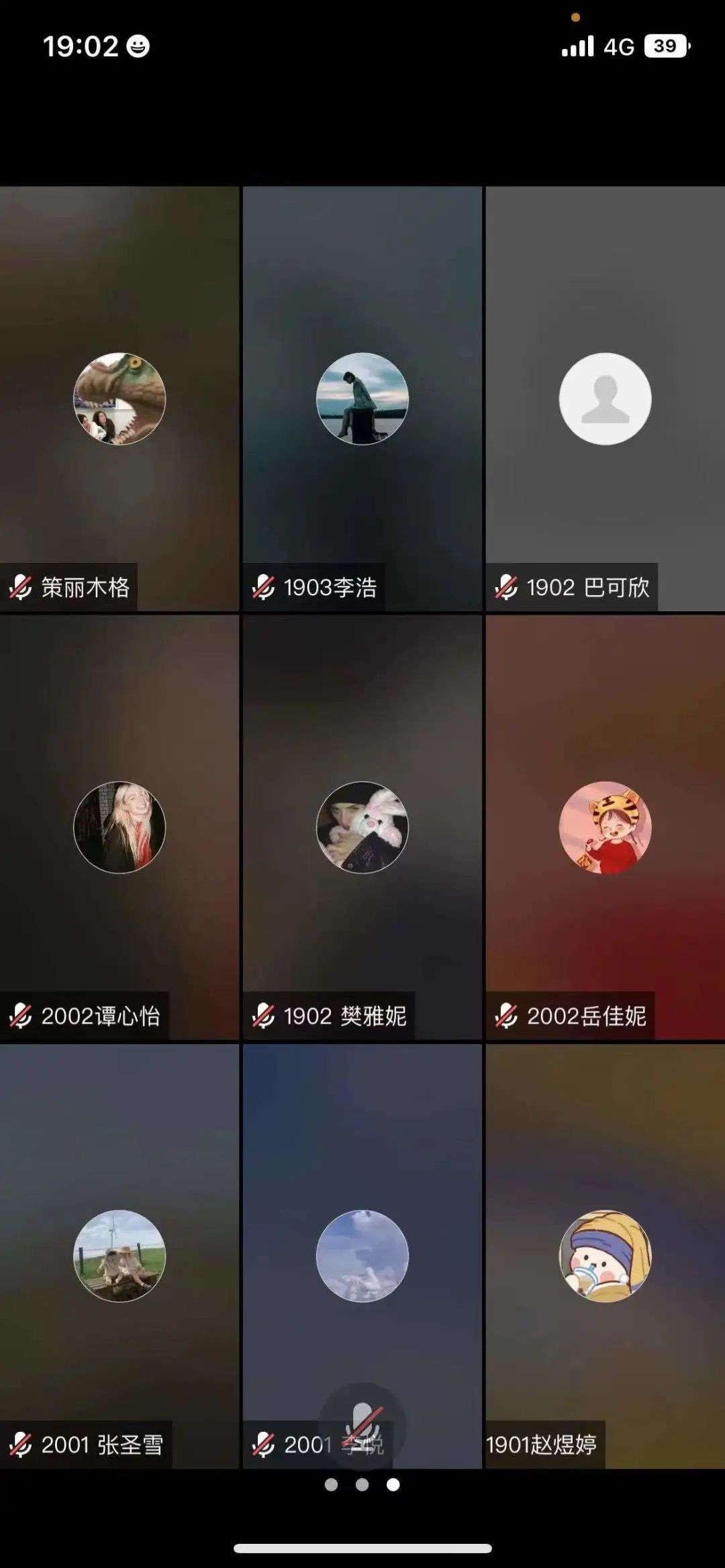View the 2002岳佳妮 participant tile
This screenshot has height=1568, width=725.
606,827
